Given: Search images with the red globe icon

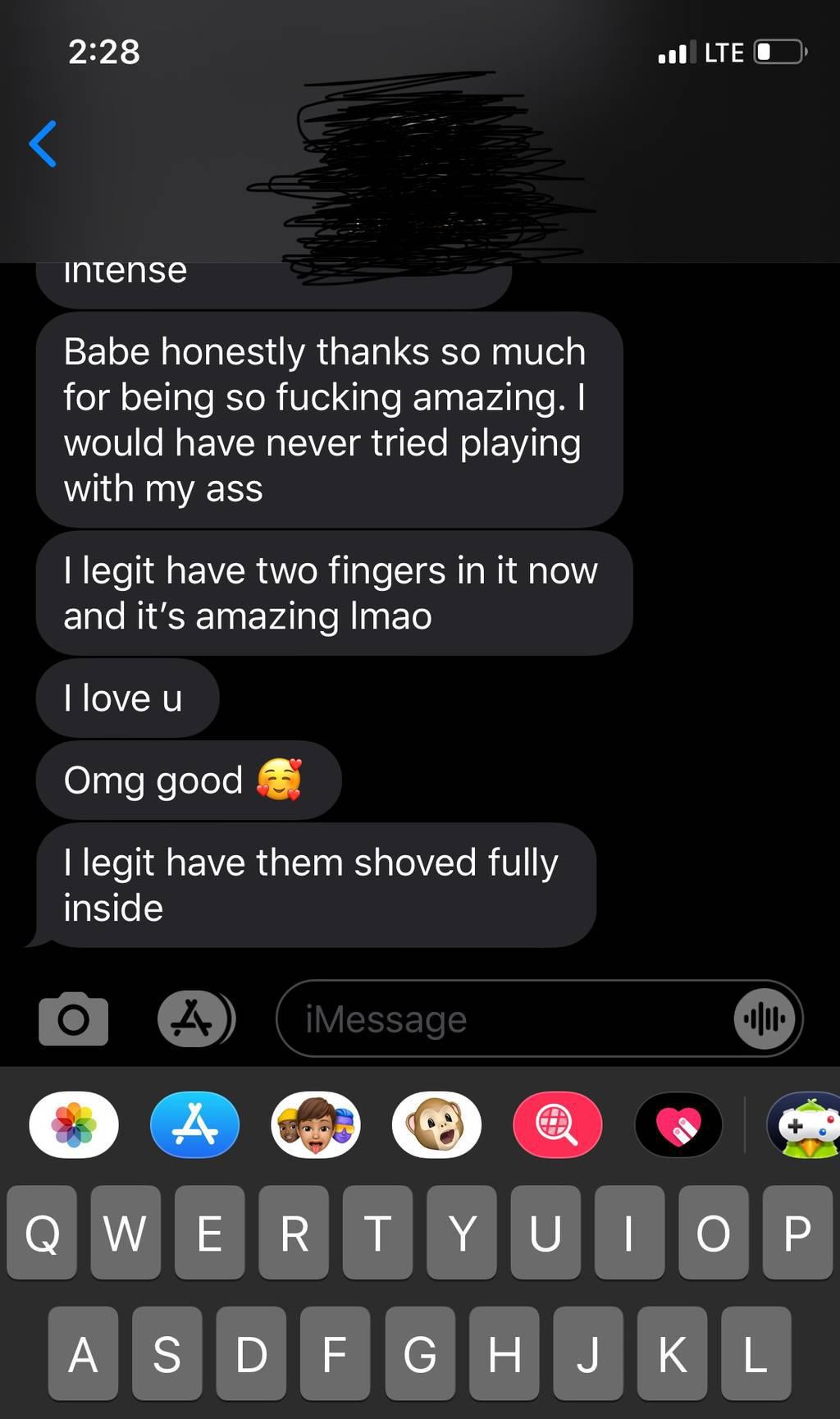Looking at the screenshot, I should coord(558,1124).
